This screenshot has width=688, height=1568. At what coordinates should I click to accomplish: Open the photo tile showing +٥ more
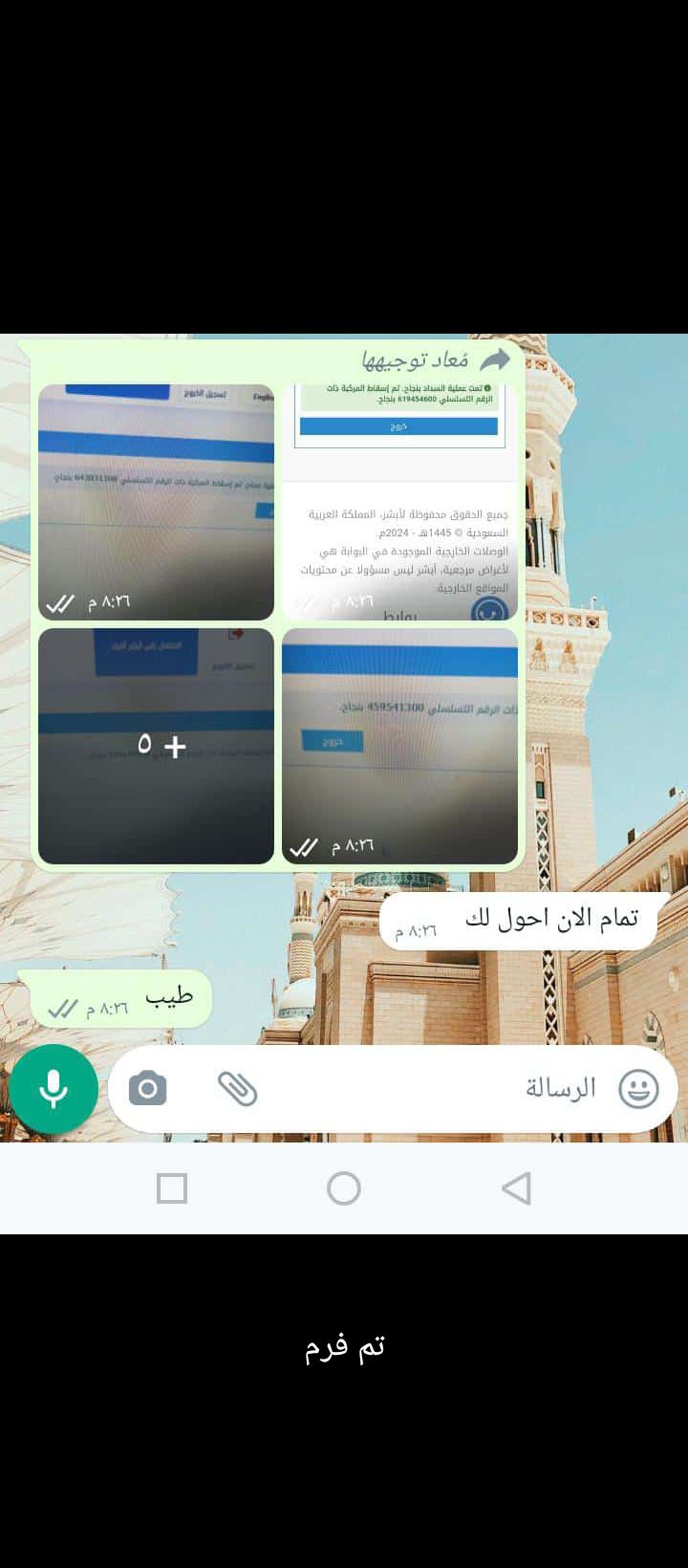point(156,746)
